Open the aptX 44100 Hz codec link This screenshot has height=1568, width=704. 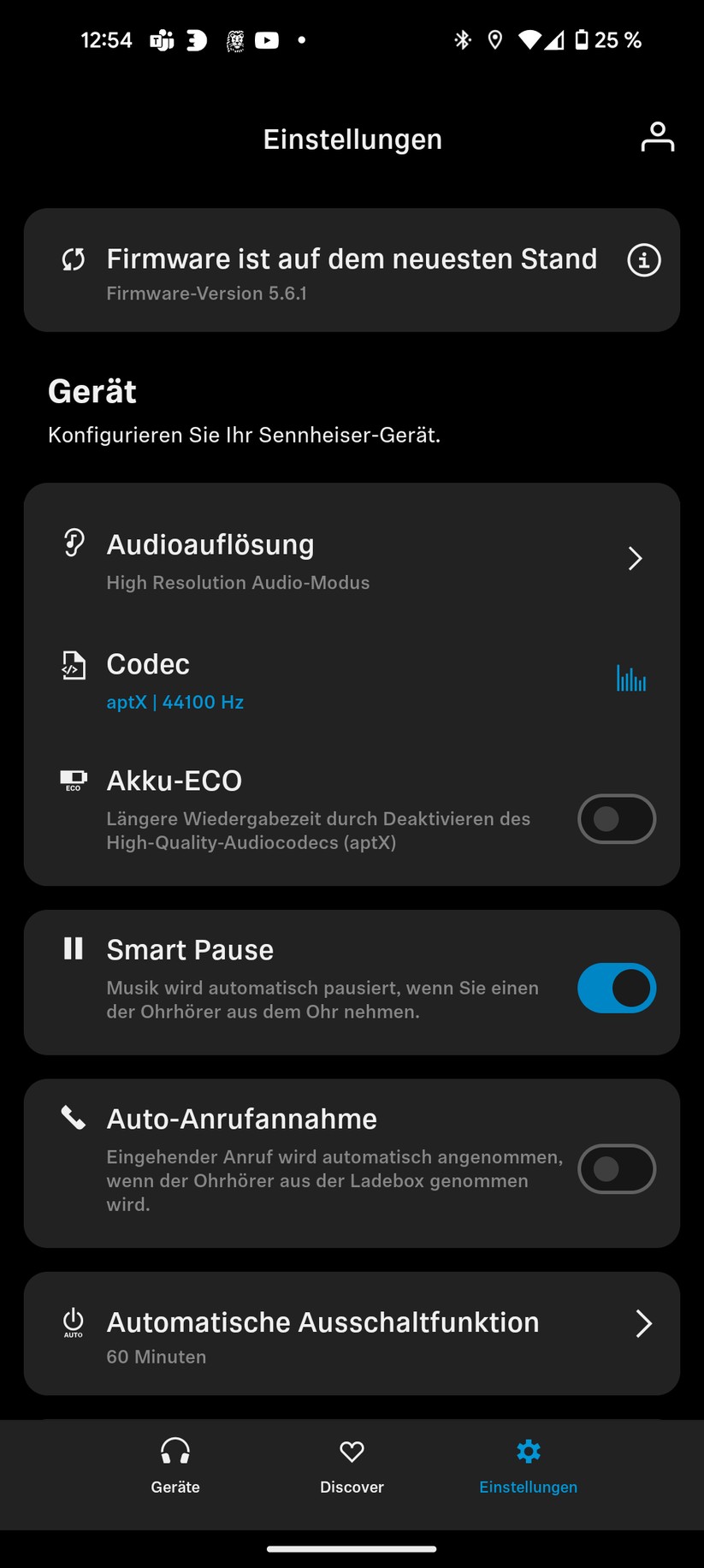pyautogui.click(x=175, y=702)
